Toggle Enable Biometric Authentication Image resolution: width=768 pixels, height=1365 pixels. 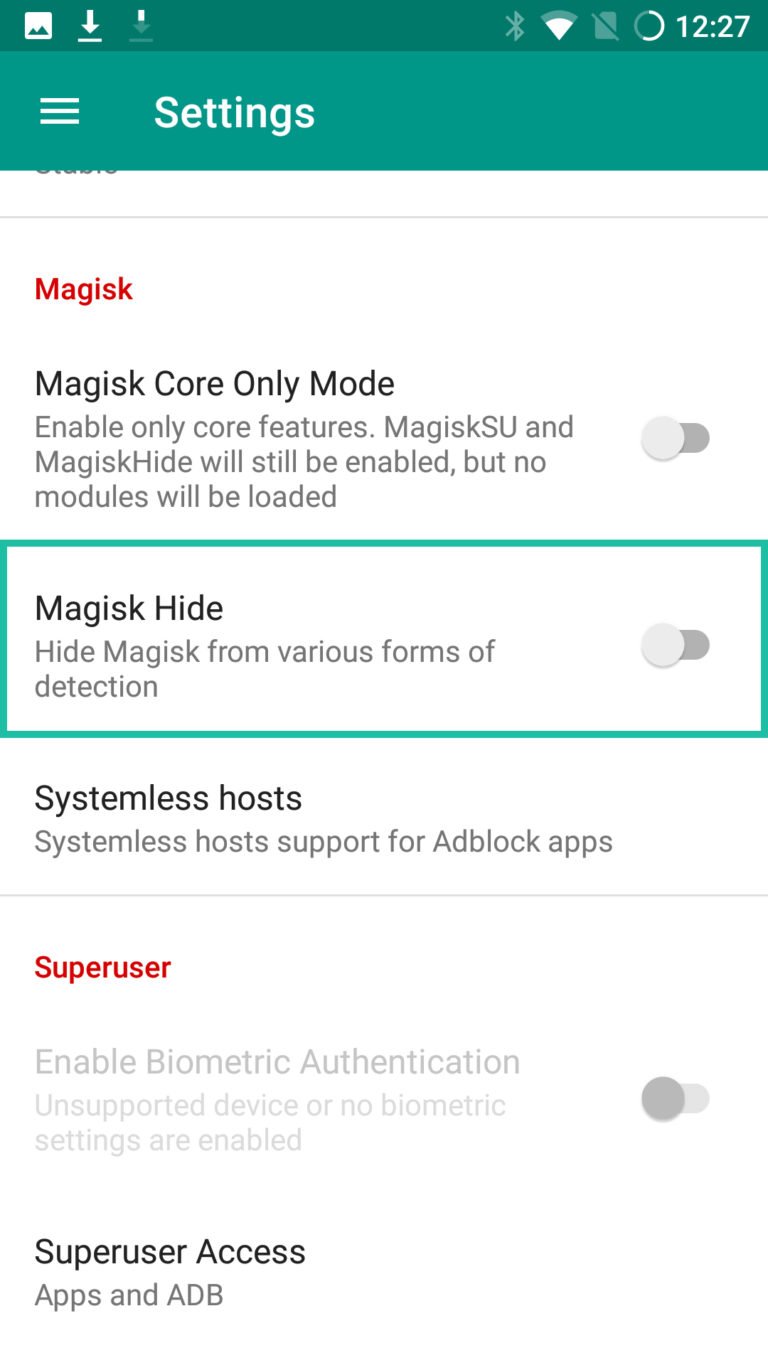[x=679, y=1097]
